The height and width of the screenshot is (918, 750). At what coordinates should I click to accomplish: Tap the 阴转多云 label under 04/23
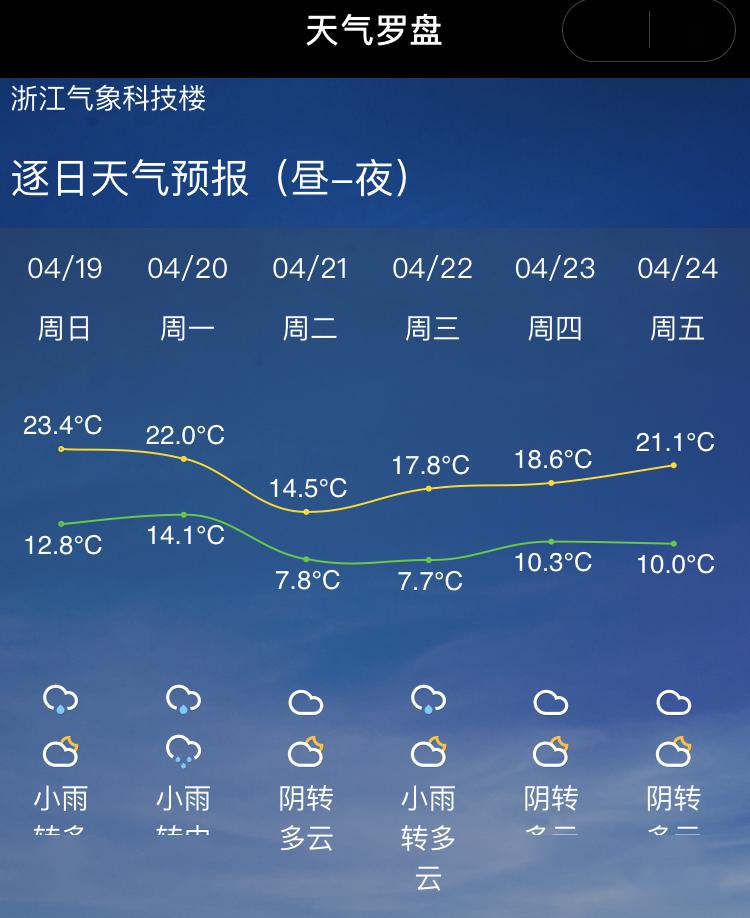[x=552, y=810]
